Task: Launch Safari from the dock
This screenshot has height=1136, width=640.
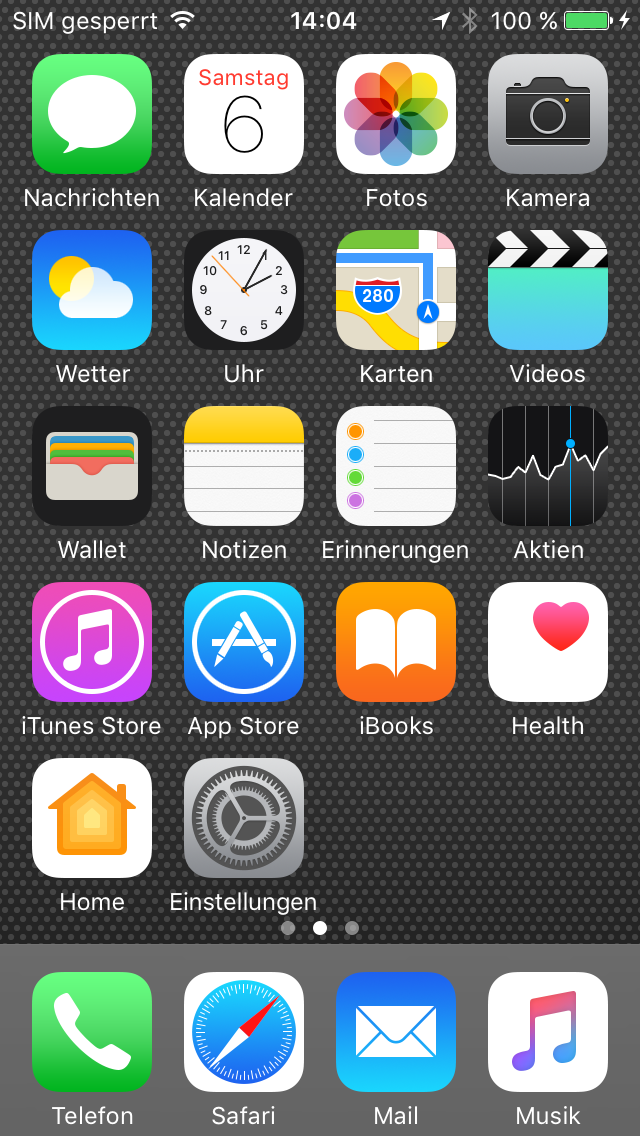Action: click(244, 1032)
